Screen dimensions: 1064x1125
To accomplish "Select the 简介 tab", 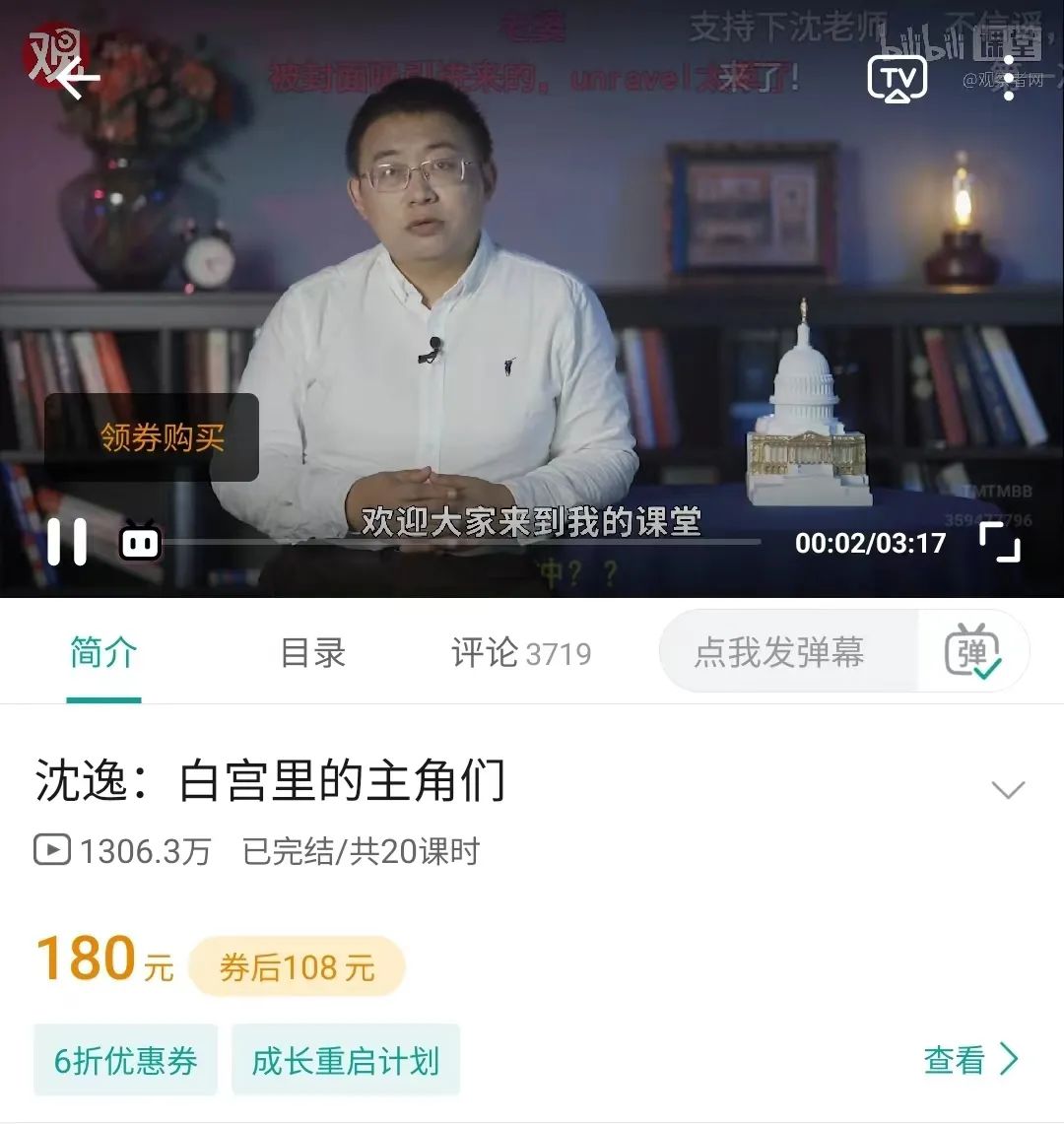I will pyautogui.click(x=103, y=653).
